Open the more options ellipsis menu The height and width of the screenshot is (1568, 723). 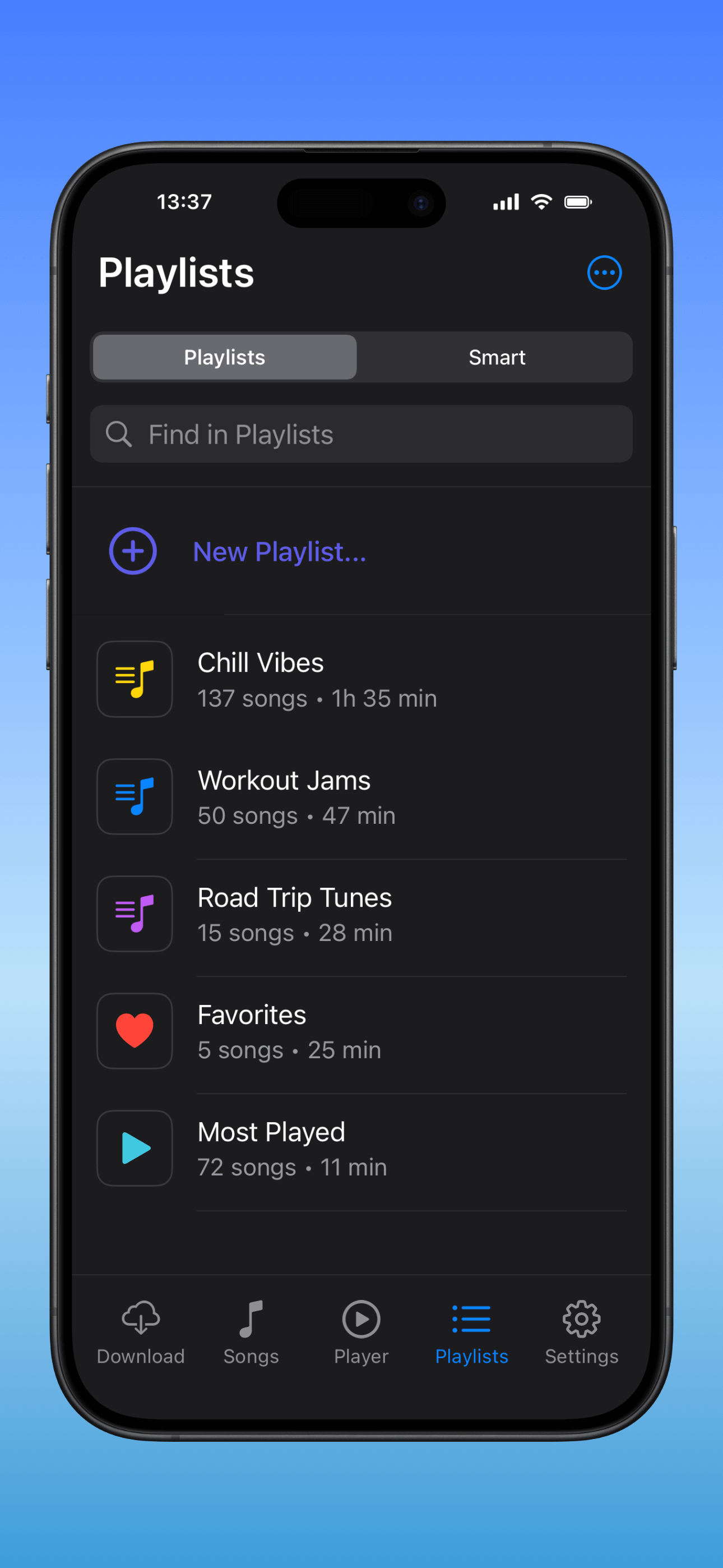click(x=604, y=272)
